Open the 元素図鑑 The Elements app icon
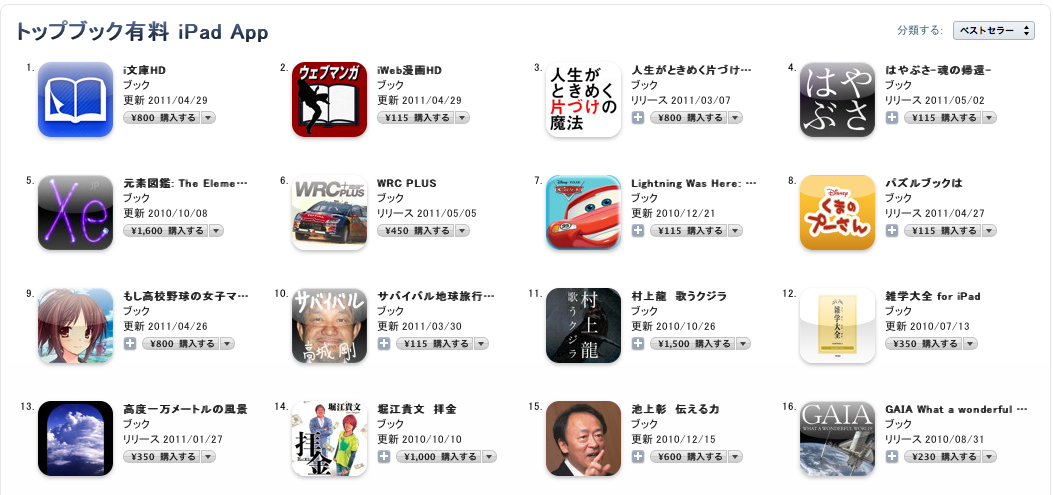Image resolution: width=1053 pixels, height=495 pixels. (75, 212)
